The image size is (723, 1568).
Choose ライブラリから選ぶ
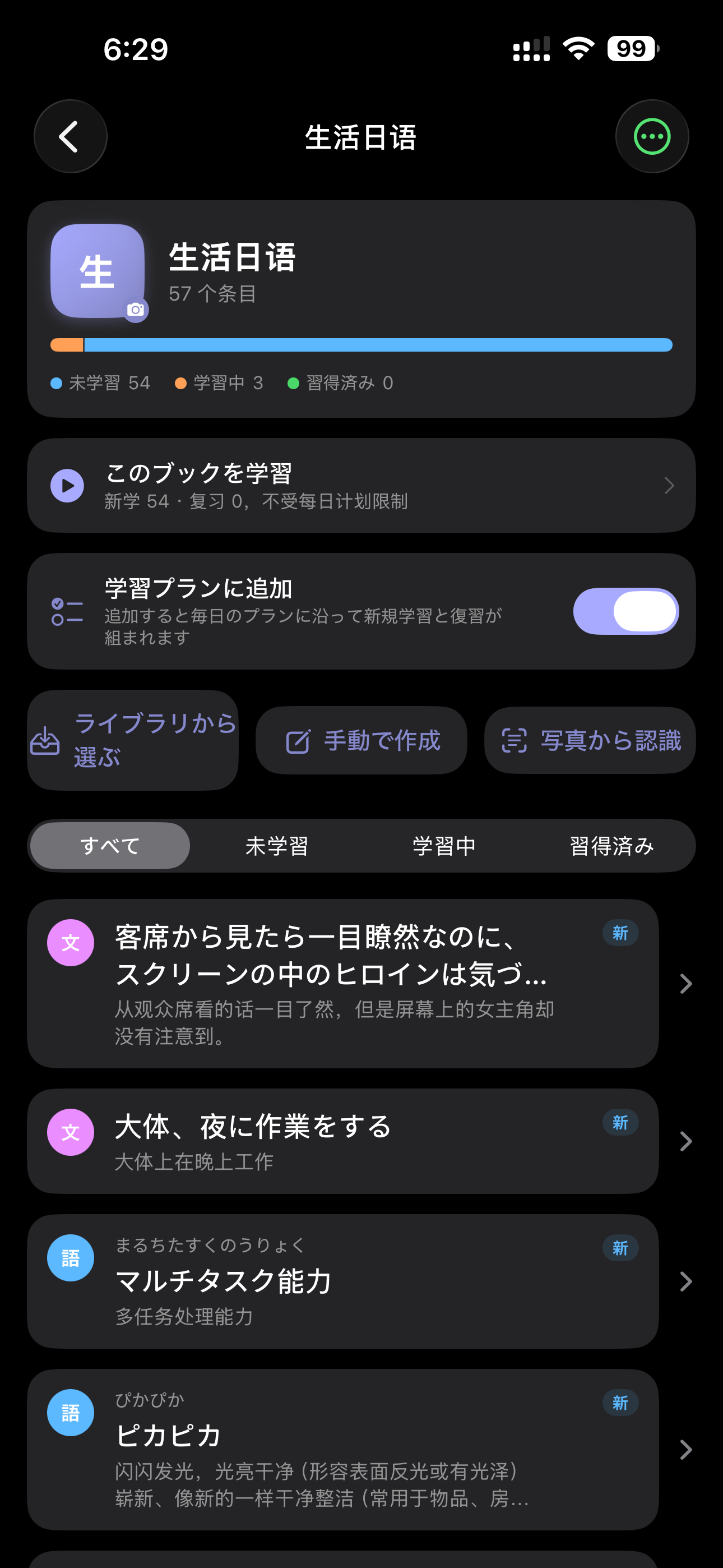click(x=133, y=740)
